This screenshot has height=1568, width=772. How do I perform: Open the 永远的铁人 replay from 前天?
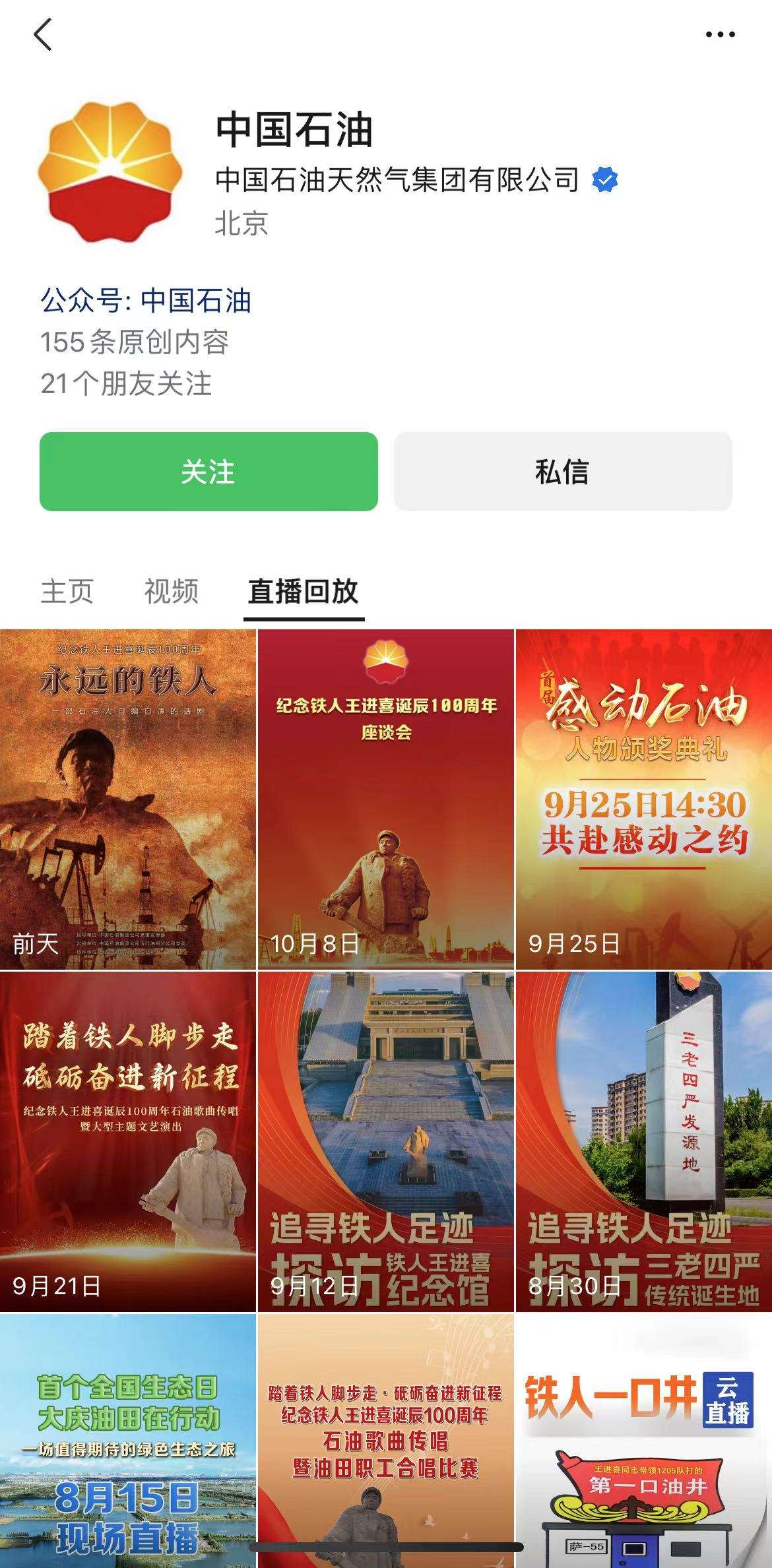click(128, 799)
